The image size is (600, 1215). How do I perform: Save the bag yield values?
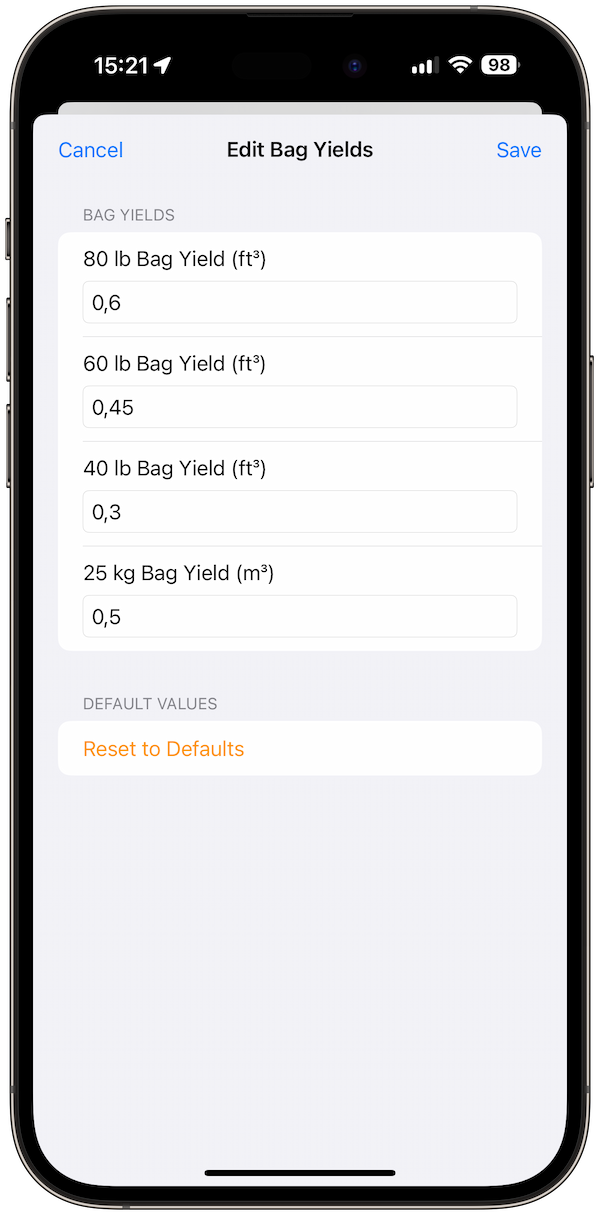pos(519,150)
